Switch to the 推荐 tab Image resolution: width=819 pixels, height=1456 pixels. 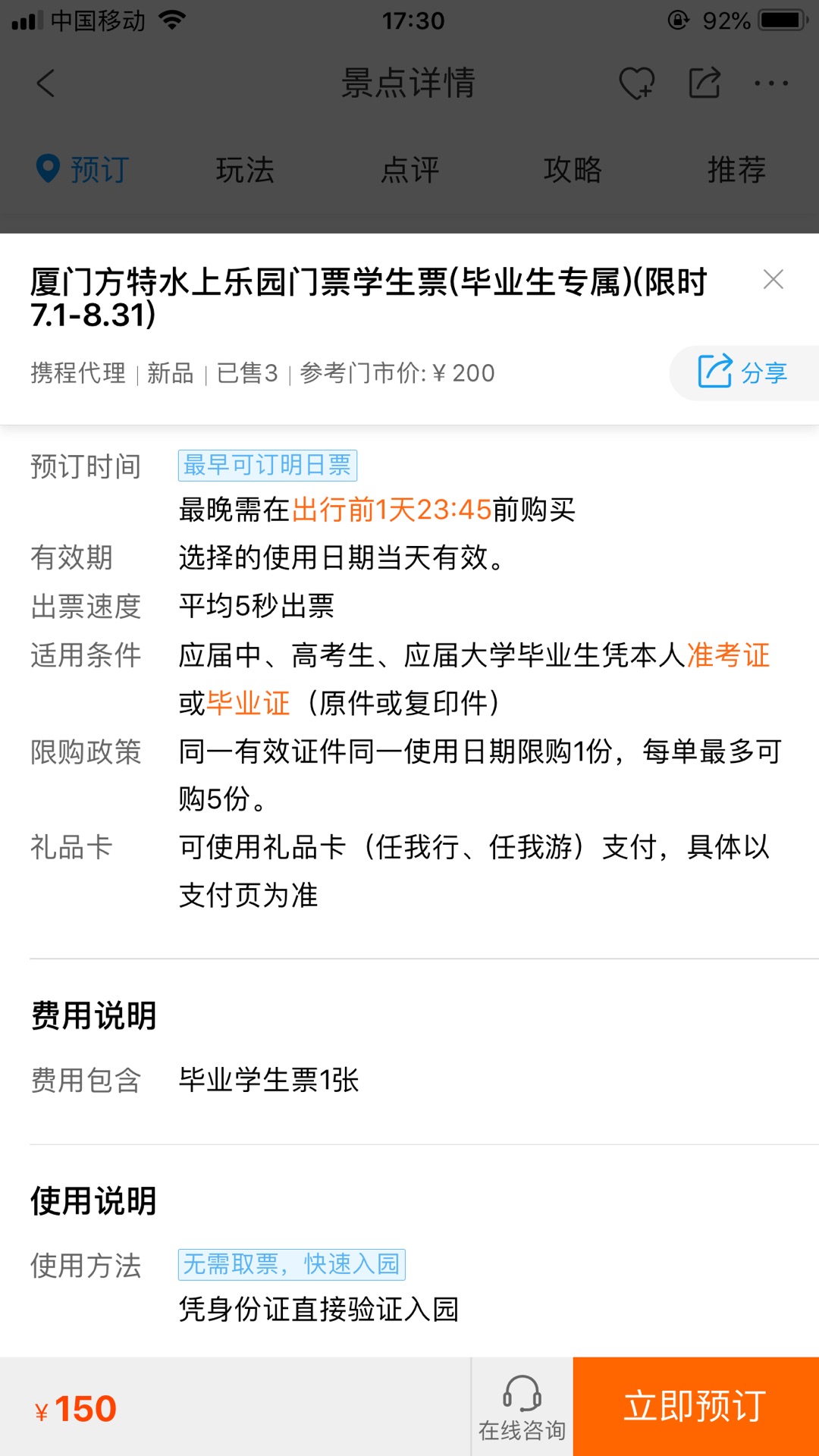point(736,169)
